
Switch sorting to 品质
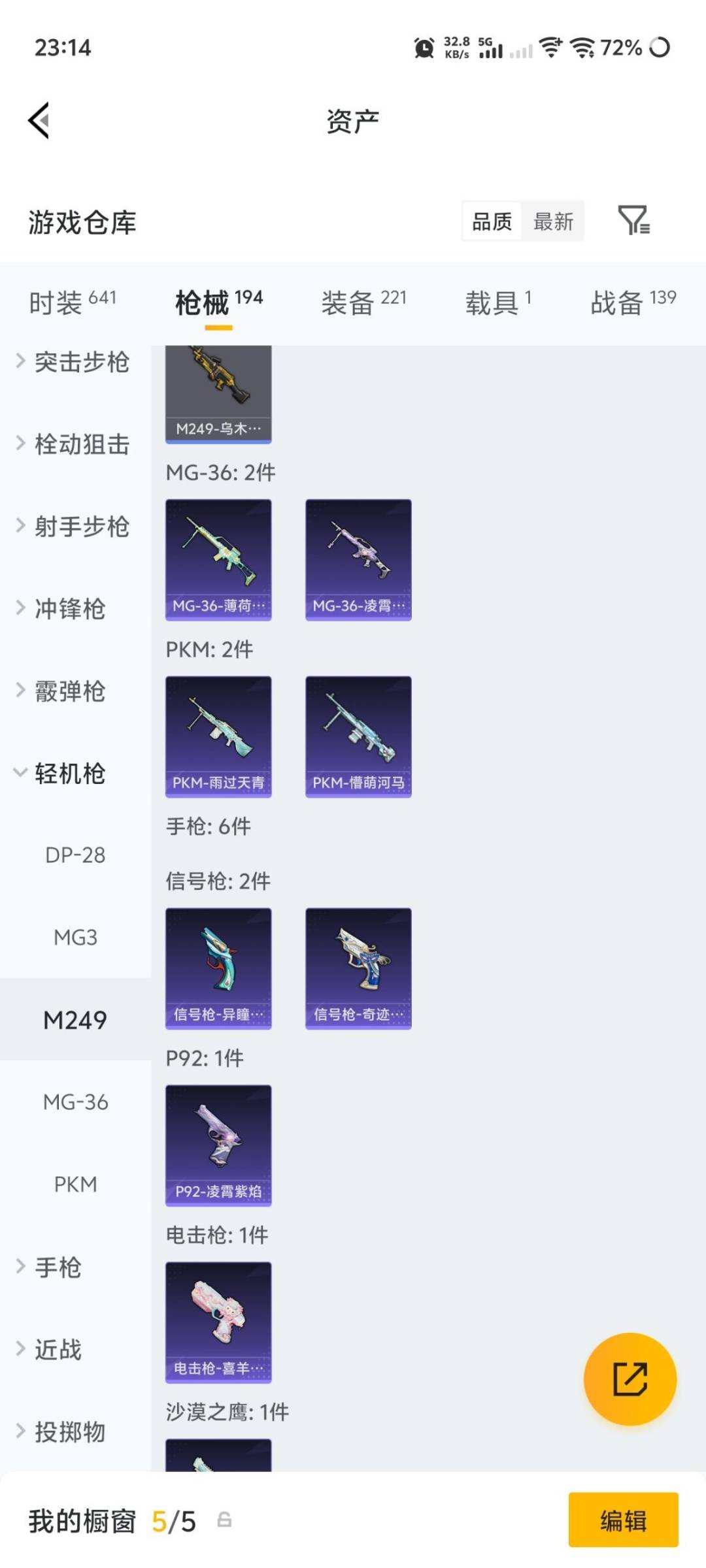click(x=491, y=222)
